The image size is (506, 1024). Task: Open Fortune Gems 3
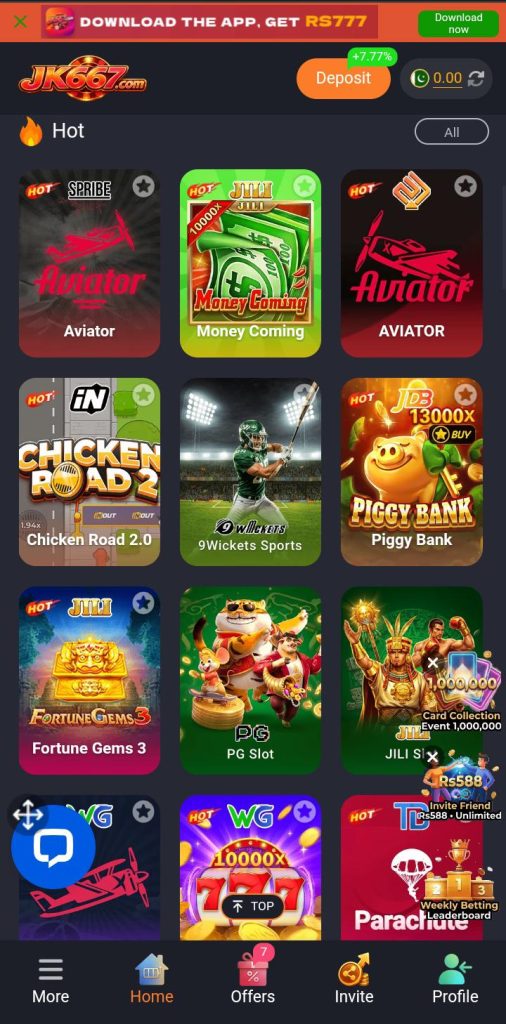89,680
